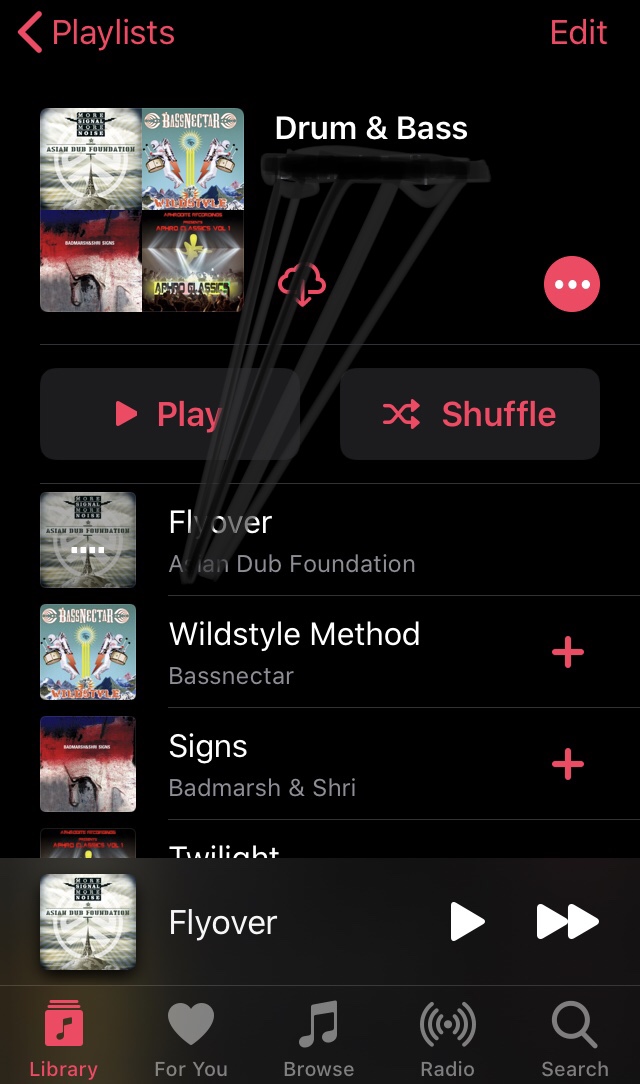Resume playback in the mini player
The height and width of the screenshot is (1084, 640).
coord(467,922)
